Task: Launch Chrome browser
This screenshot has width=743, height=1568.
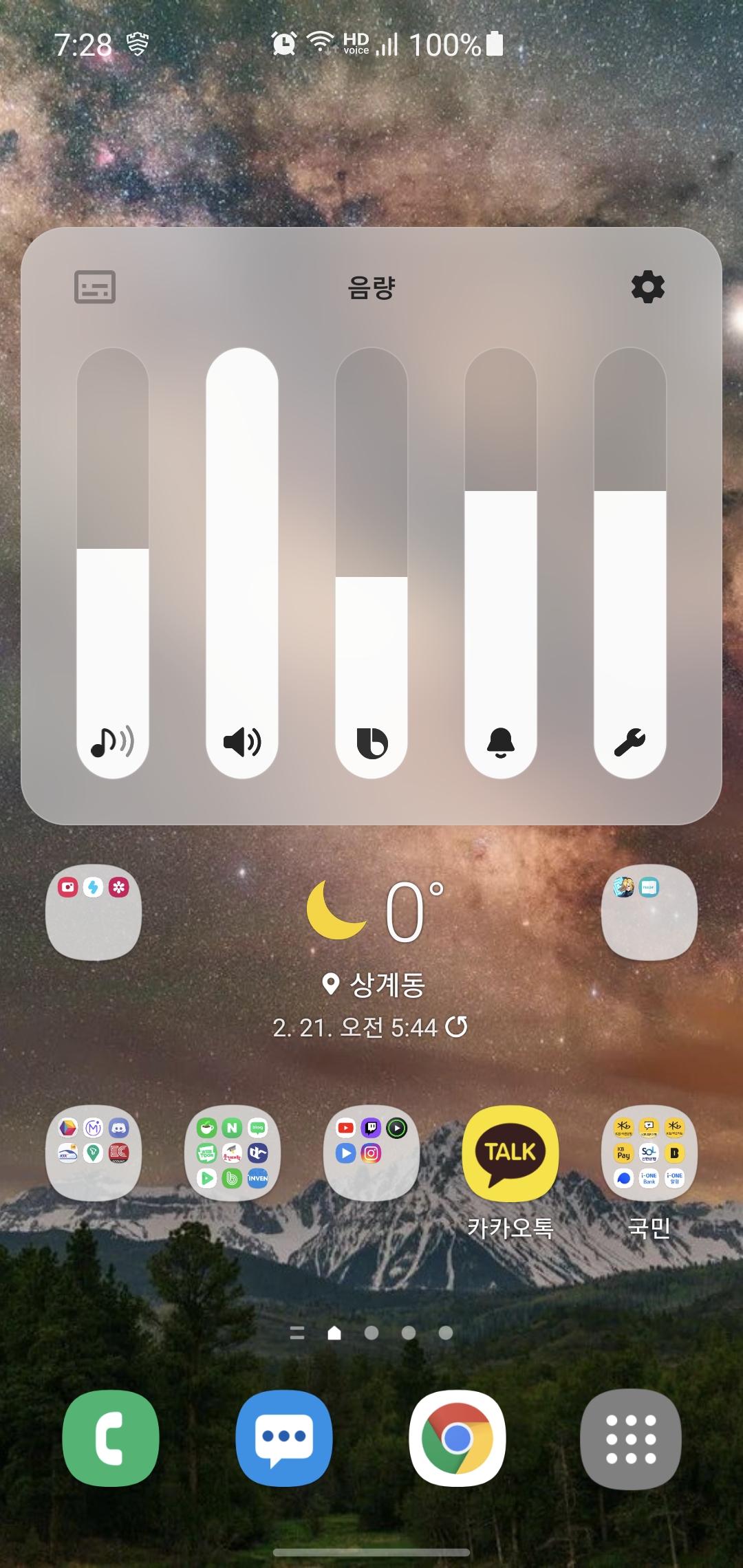Action: click(457, 1439)
